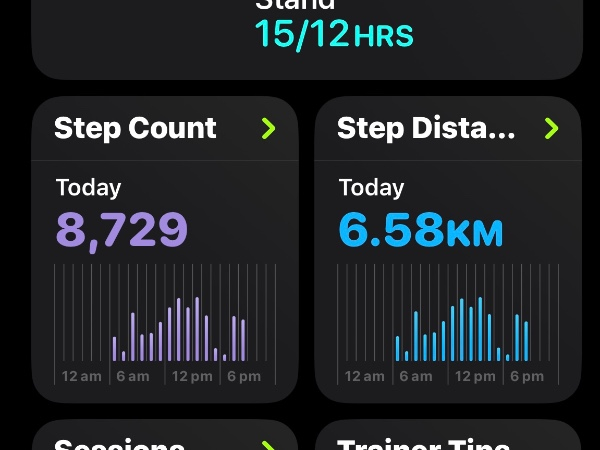
Task: Open the Stand hours activity card
Action: (x=307, y=35)
